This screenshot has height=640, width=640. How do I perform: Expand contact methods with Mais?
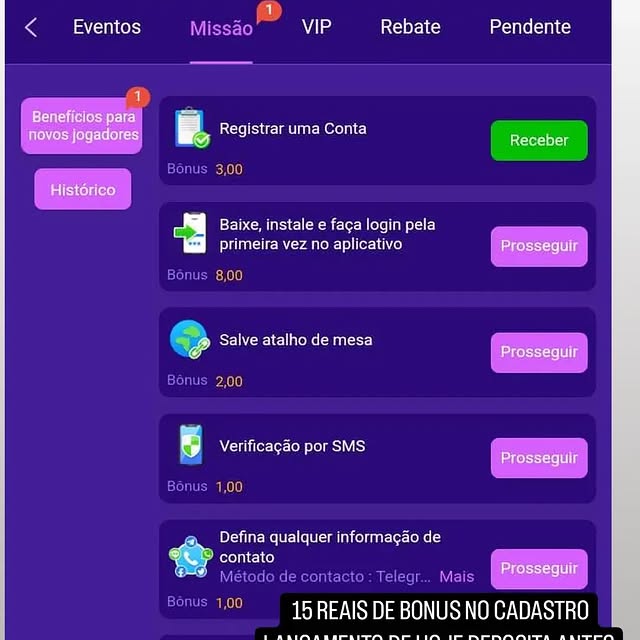(x=457, y=577)
